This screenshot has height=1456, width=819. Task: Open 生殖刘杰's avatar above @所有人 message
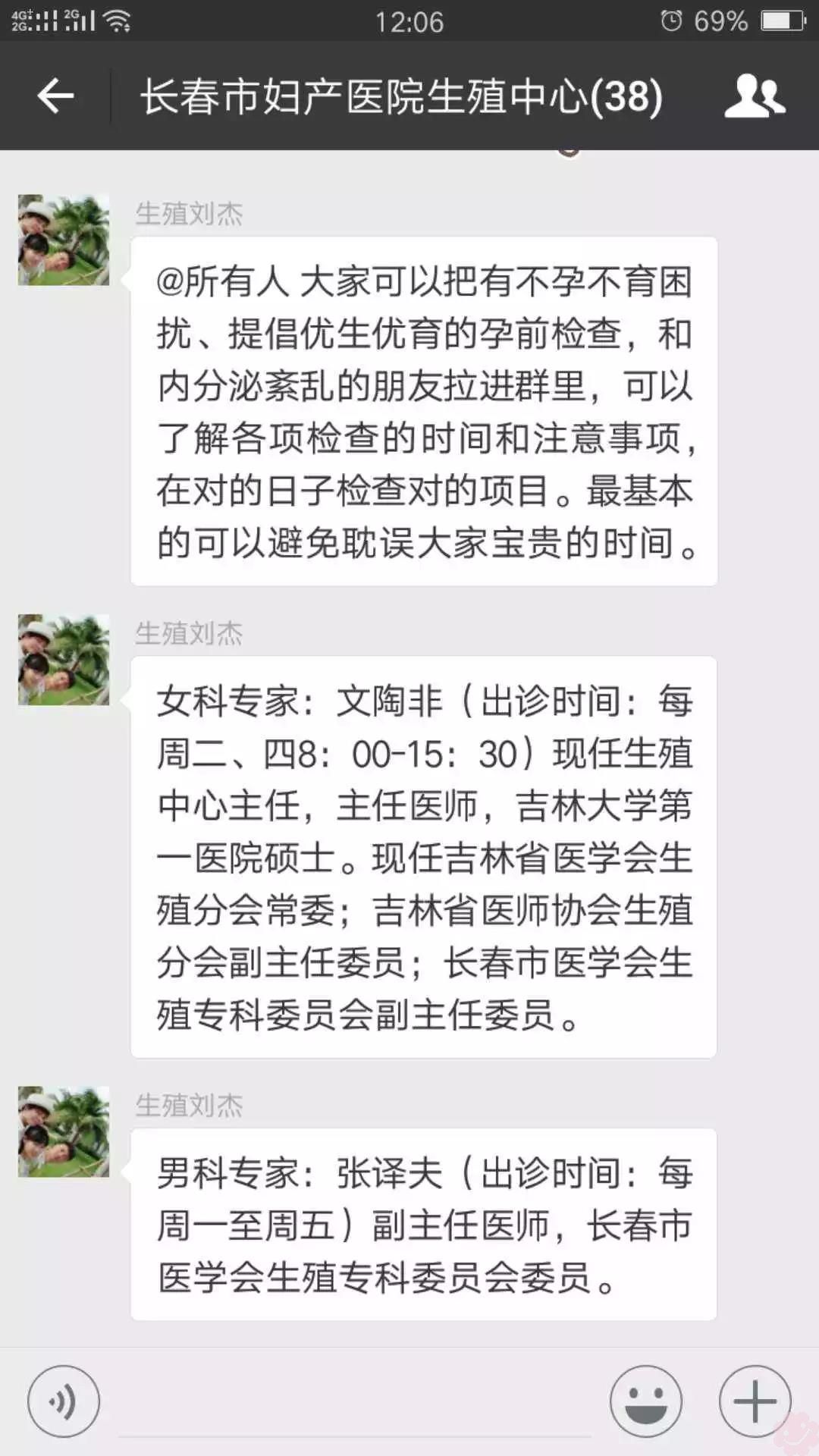pyautogui.click(x=64, y=240)
